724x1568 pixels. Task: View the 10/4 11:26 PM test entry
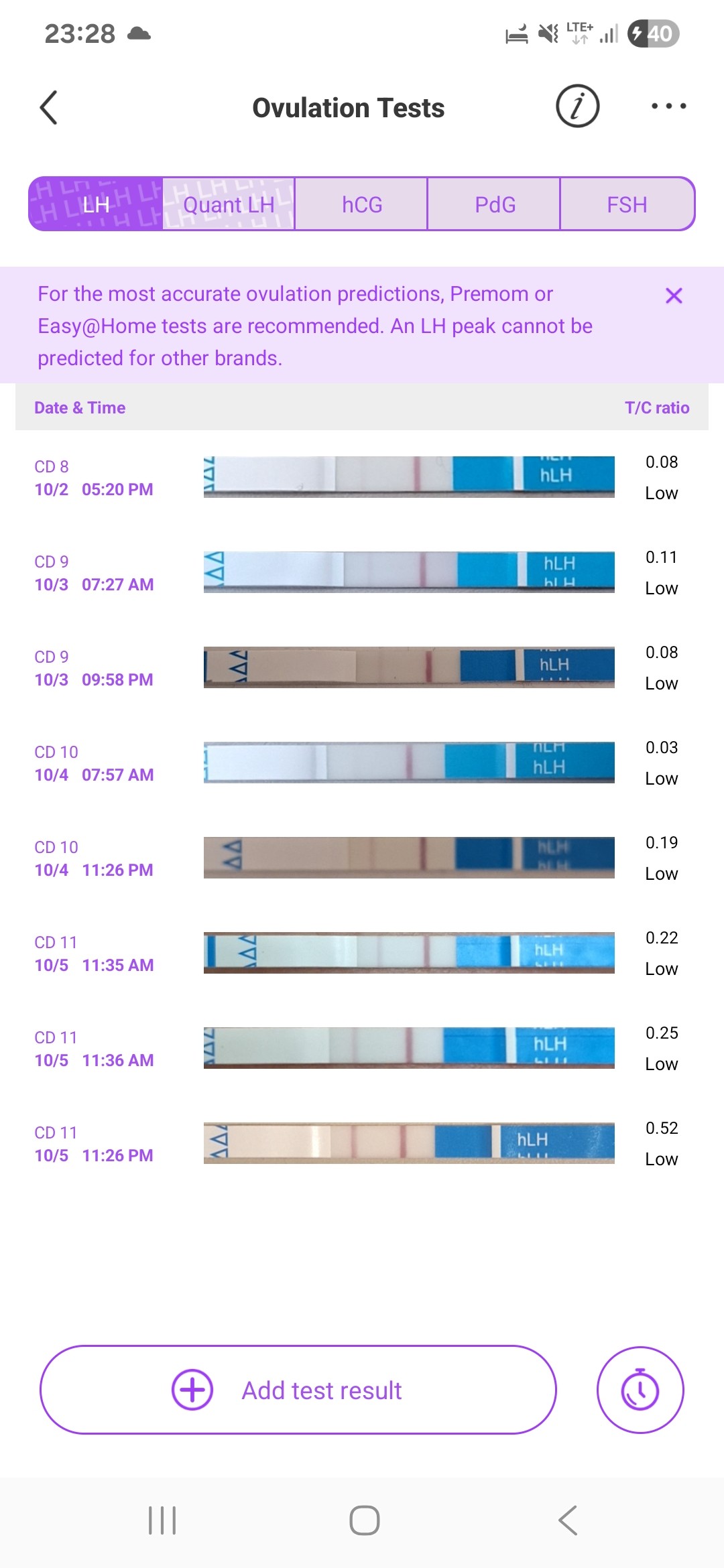[x=362, y=858]
